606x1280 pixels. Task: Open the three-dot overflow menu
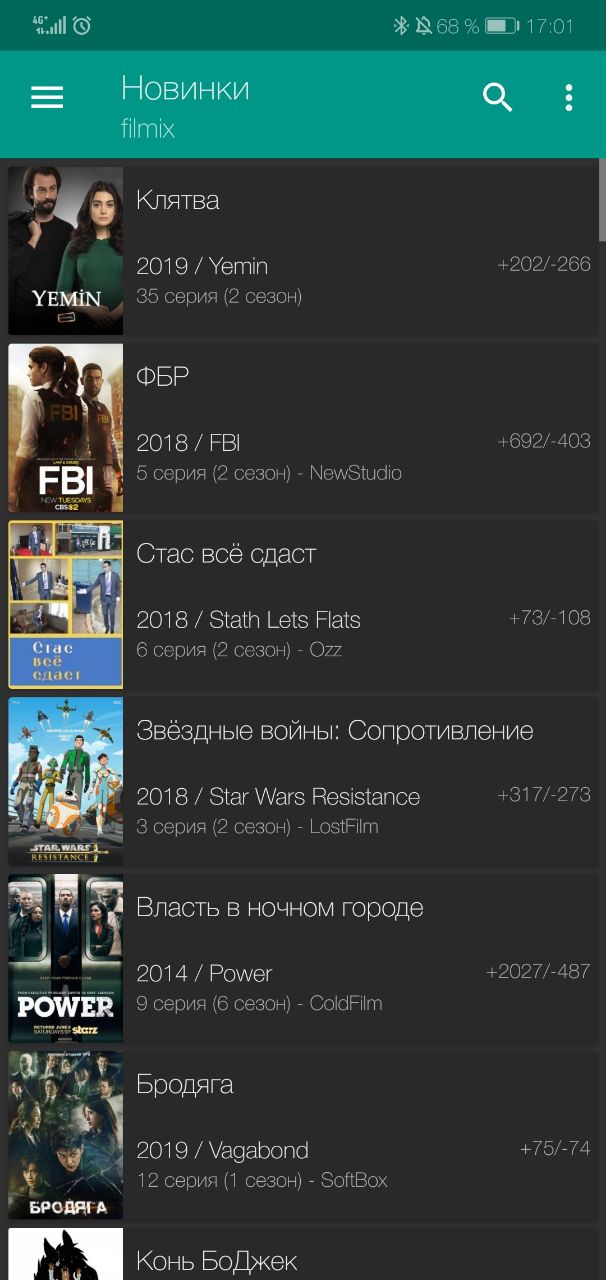[568, 97]
